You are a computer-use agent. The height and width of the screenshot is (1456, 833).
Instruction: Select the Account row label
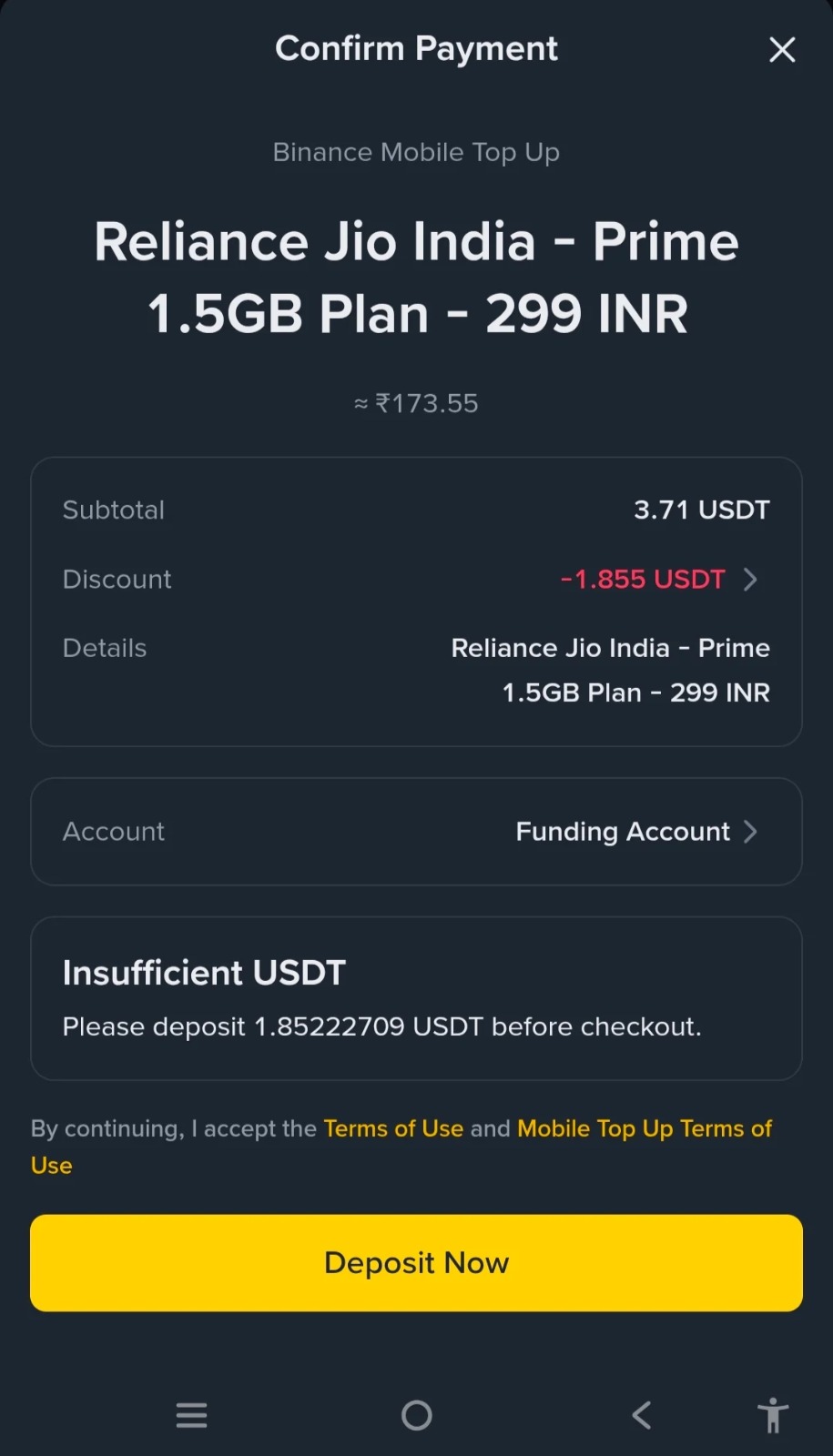coord(113,831)
